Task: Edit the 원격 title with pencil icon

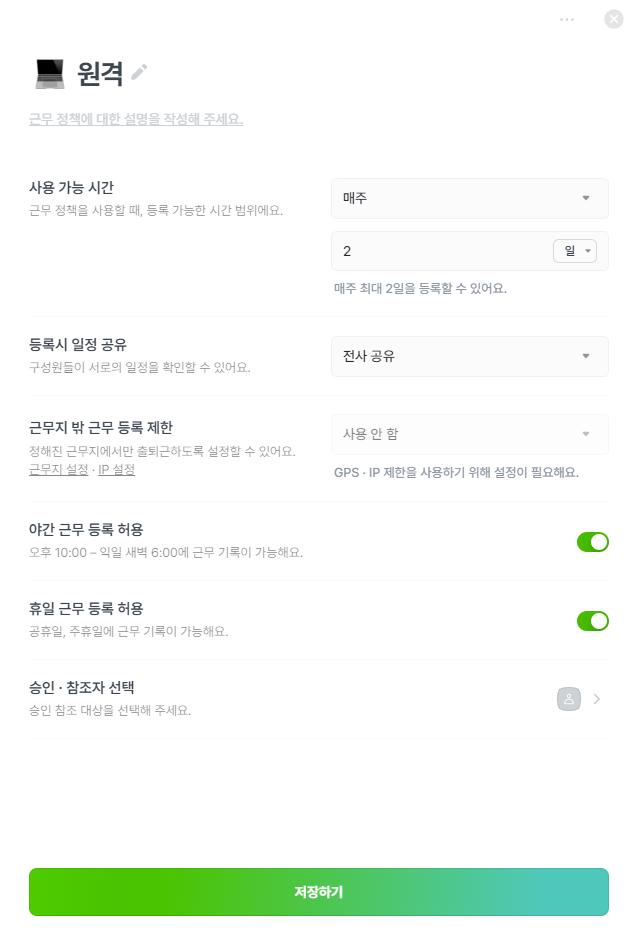Action: pyautogui.click(x=139, y=72)
